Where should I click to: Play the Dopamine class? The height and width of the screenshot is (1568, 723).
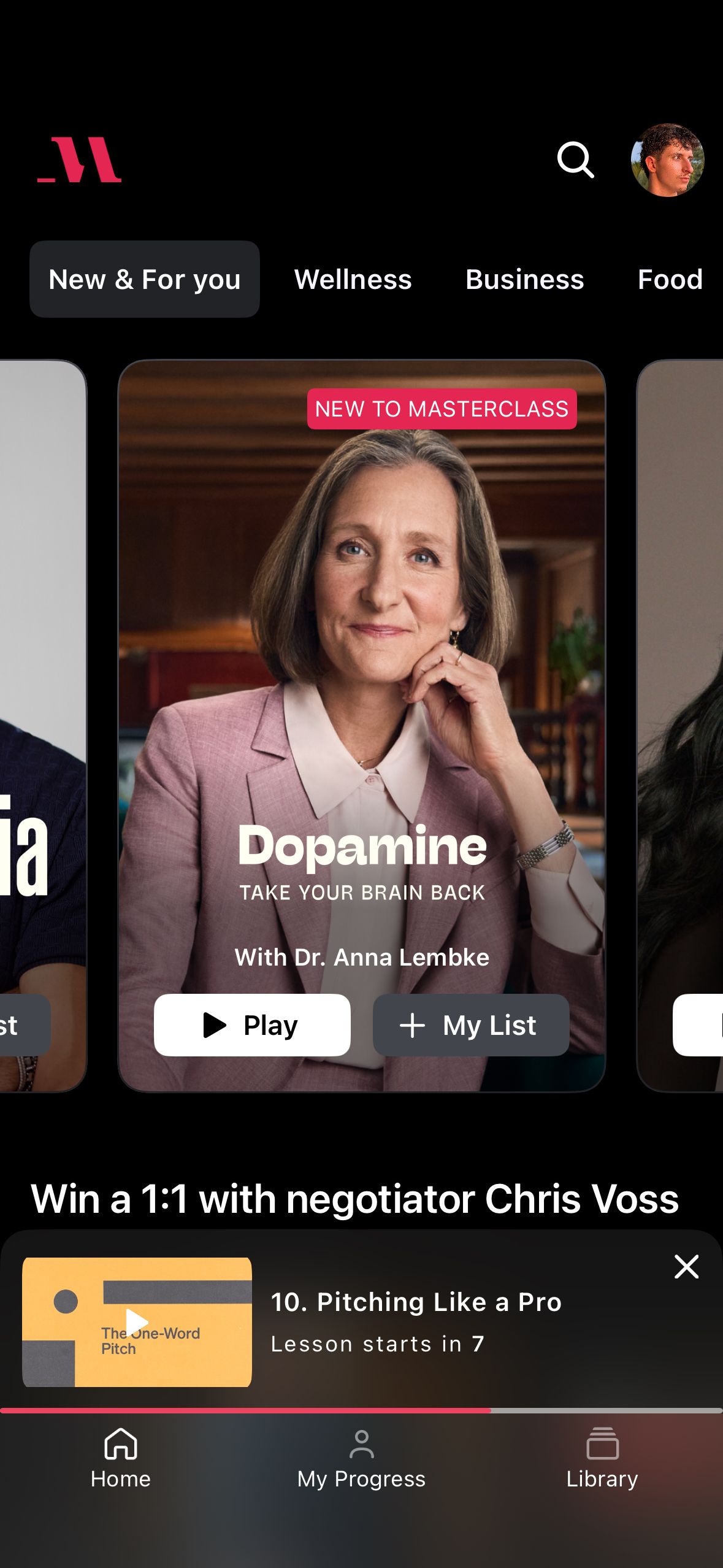pyautogui.click(x=252, y=1025)
